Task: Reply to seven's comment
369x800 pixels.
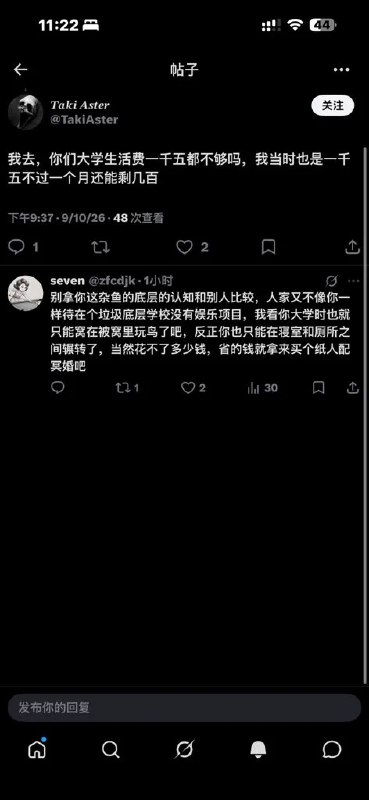Action: click(58, 388)
